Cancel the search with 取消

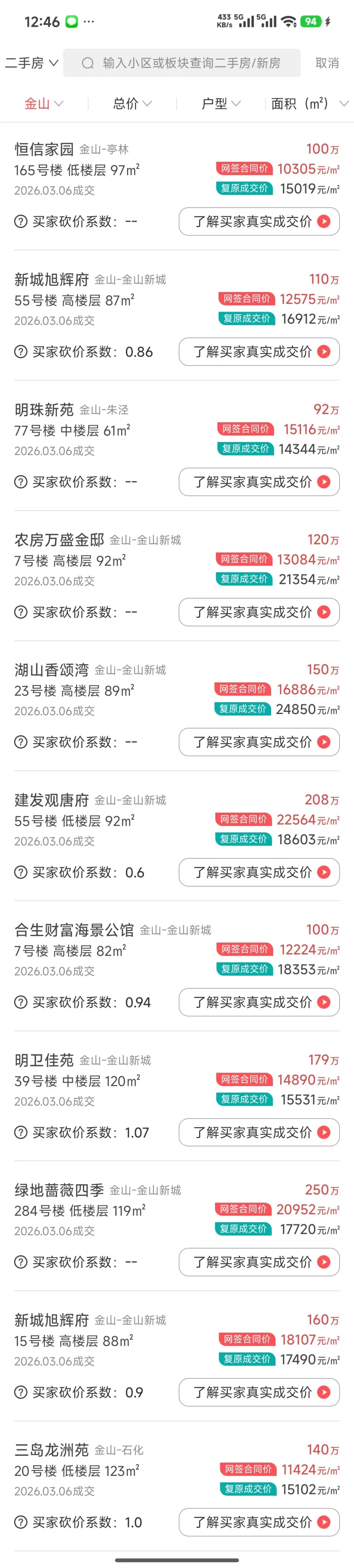click(x=326, y=63)
